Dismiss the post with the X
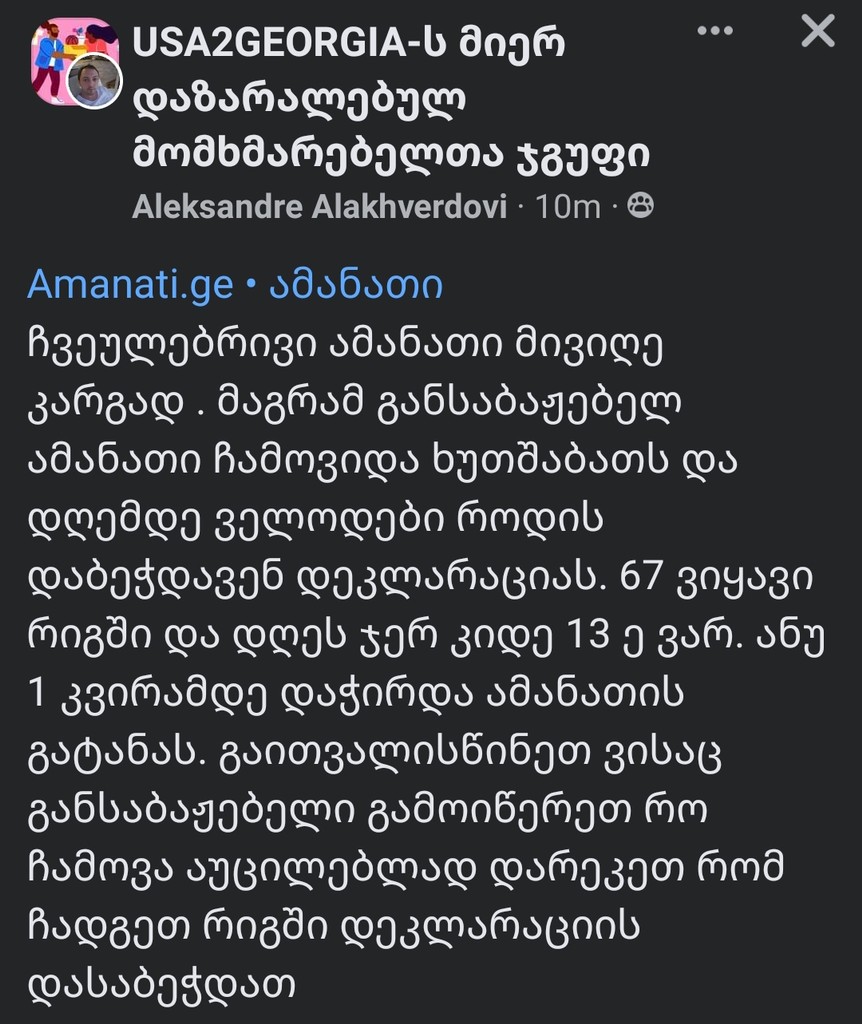862x1024 pixels. point(816,32)
